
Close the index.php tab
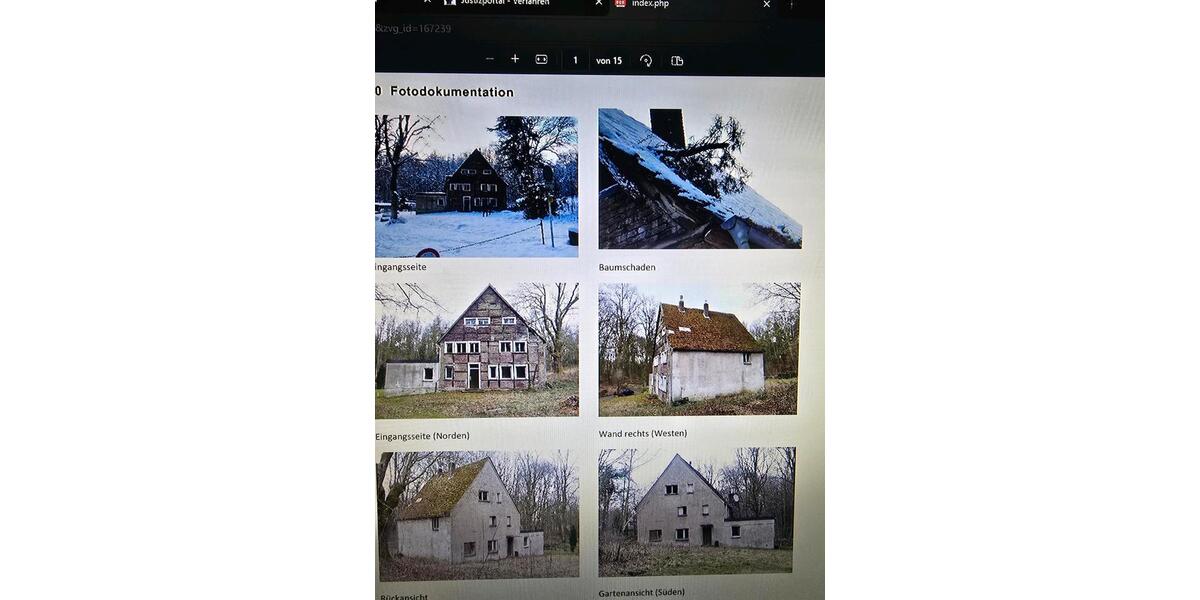[767, 4]
